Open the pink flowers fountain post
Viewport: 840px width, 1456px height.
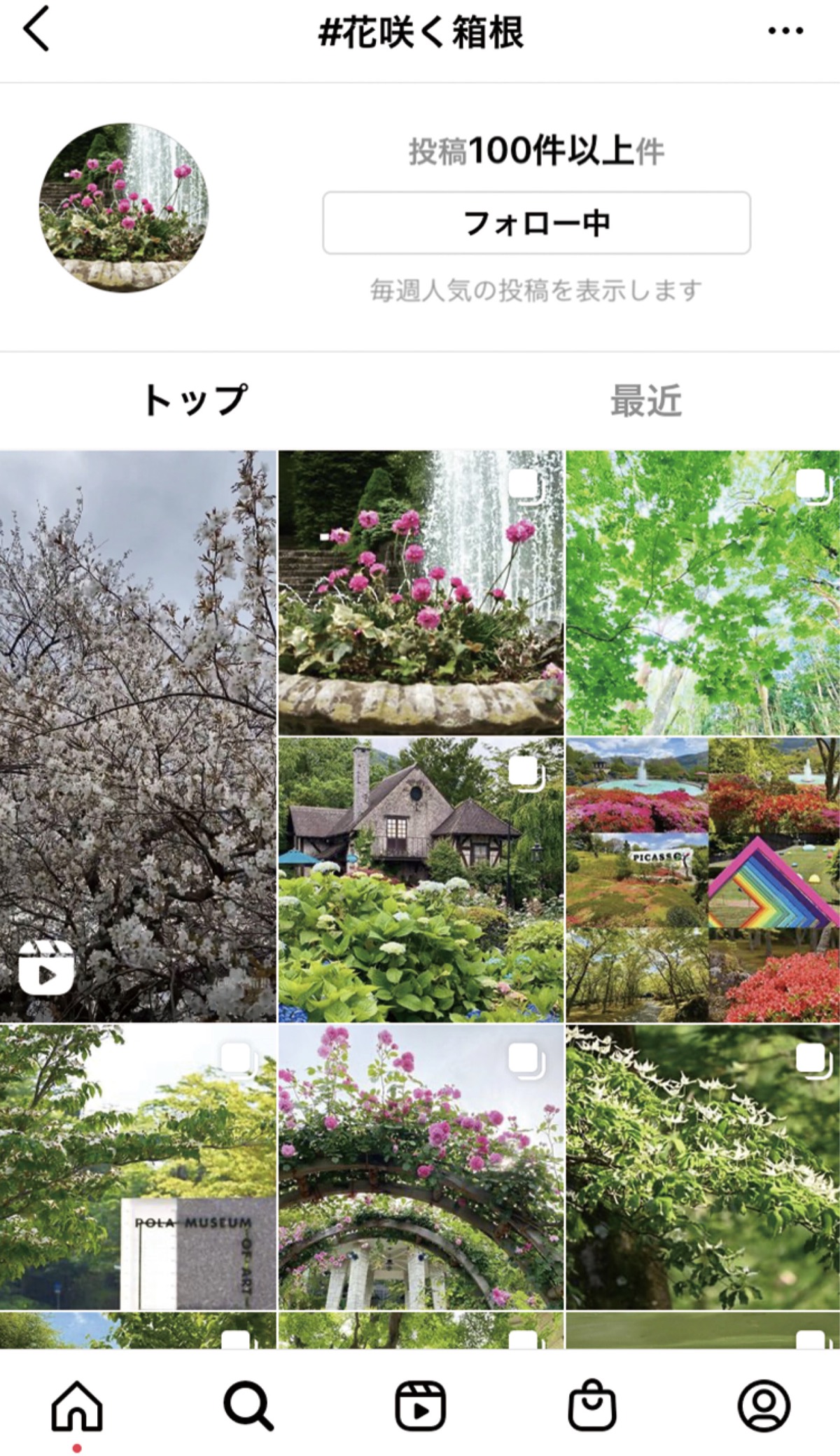(x=421, y=592)
